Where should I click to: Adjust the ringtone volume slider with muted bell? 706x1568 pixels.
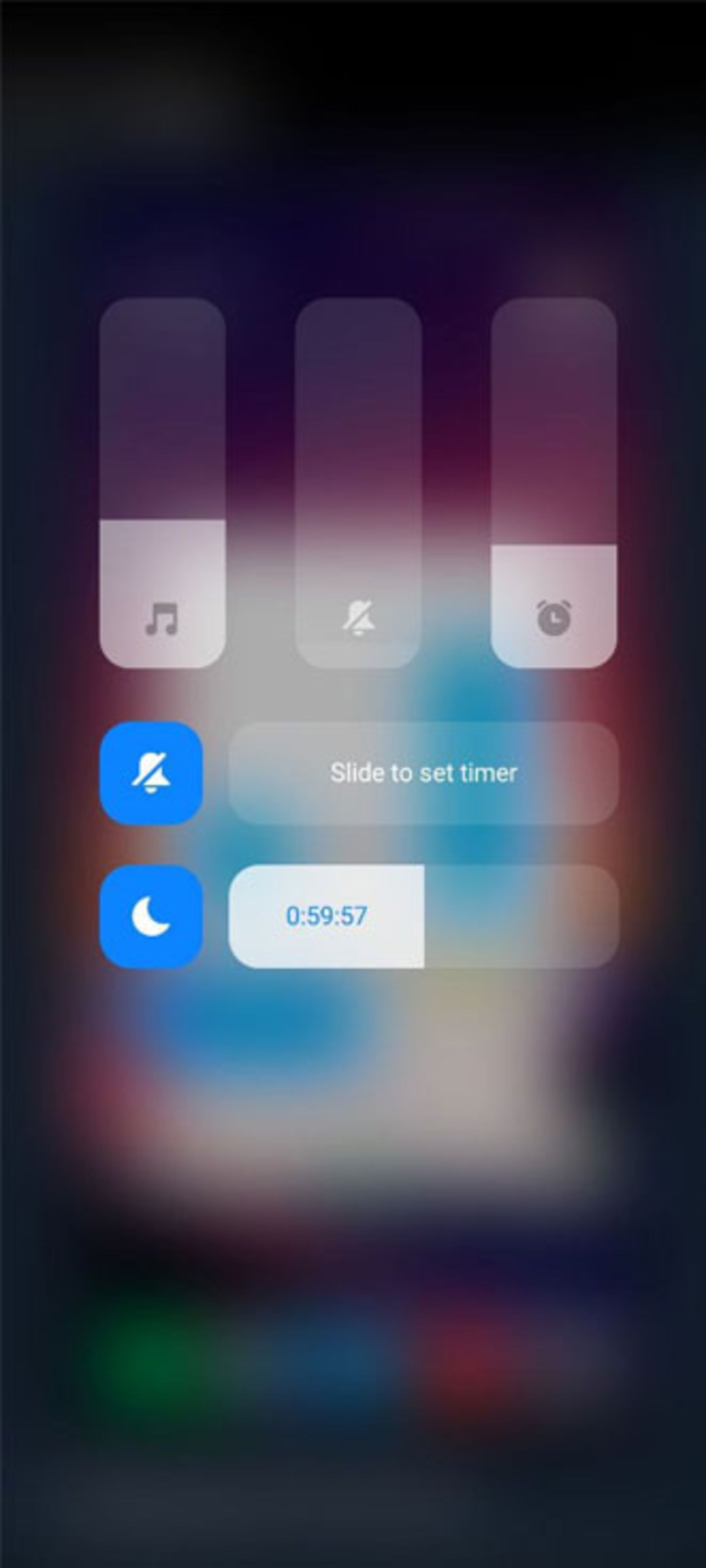[359, 483]
